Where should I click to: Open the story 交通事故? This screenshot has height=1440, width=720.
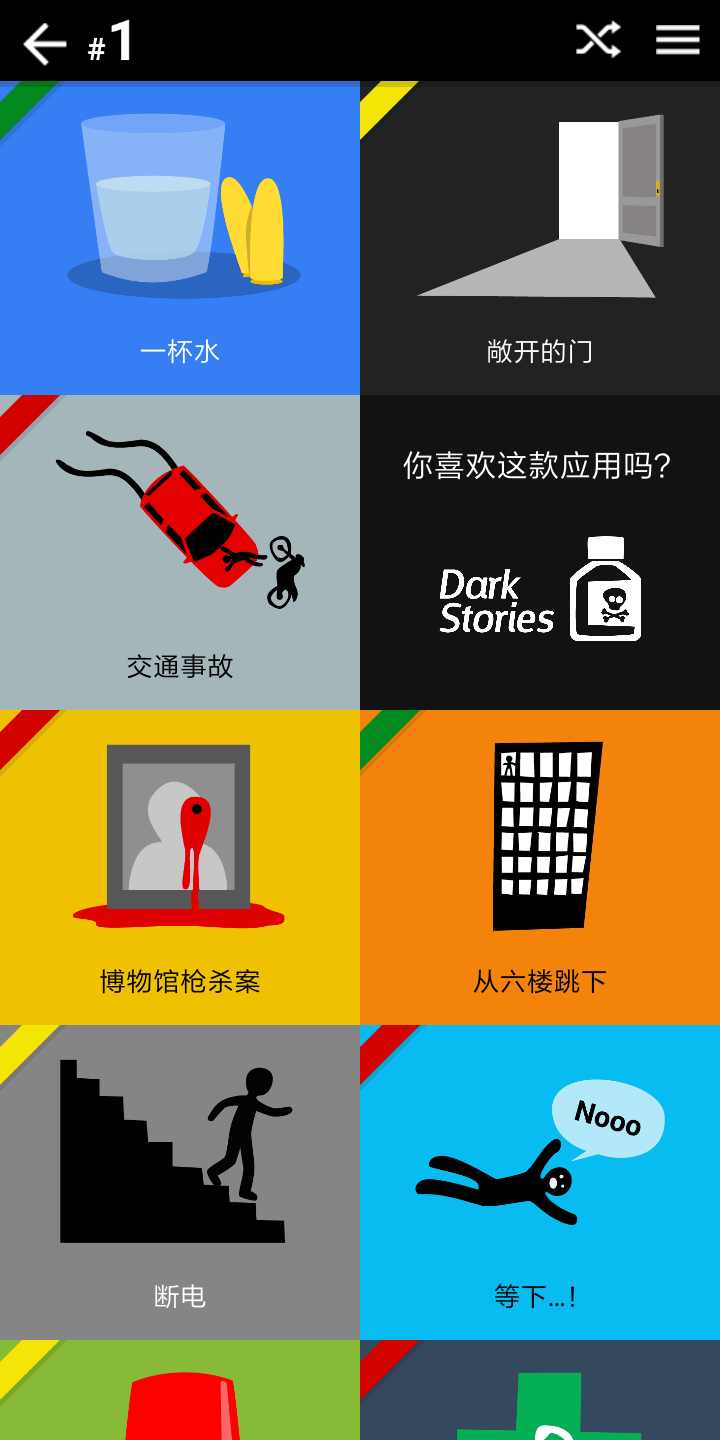coord(180,667)
